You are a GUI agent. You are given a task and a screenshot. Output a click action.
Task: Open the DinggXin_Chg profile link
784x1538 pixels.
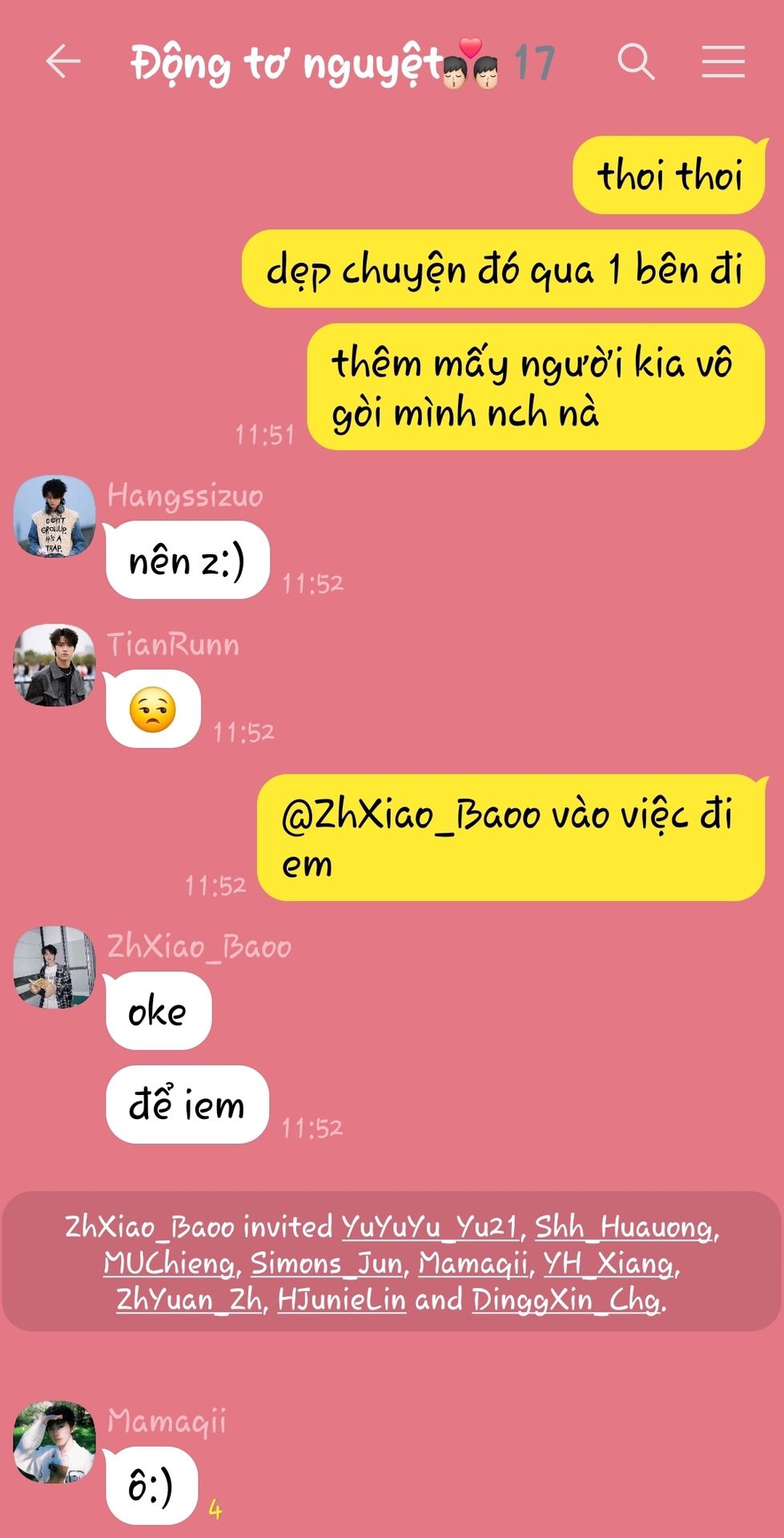point(567,1298)
